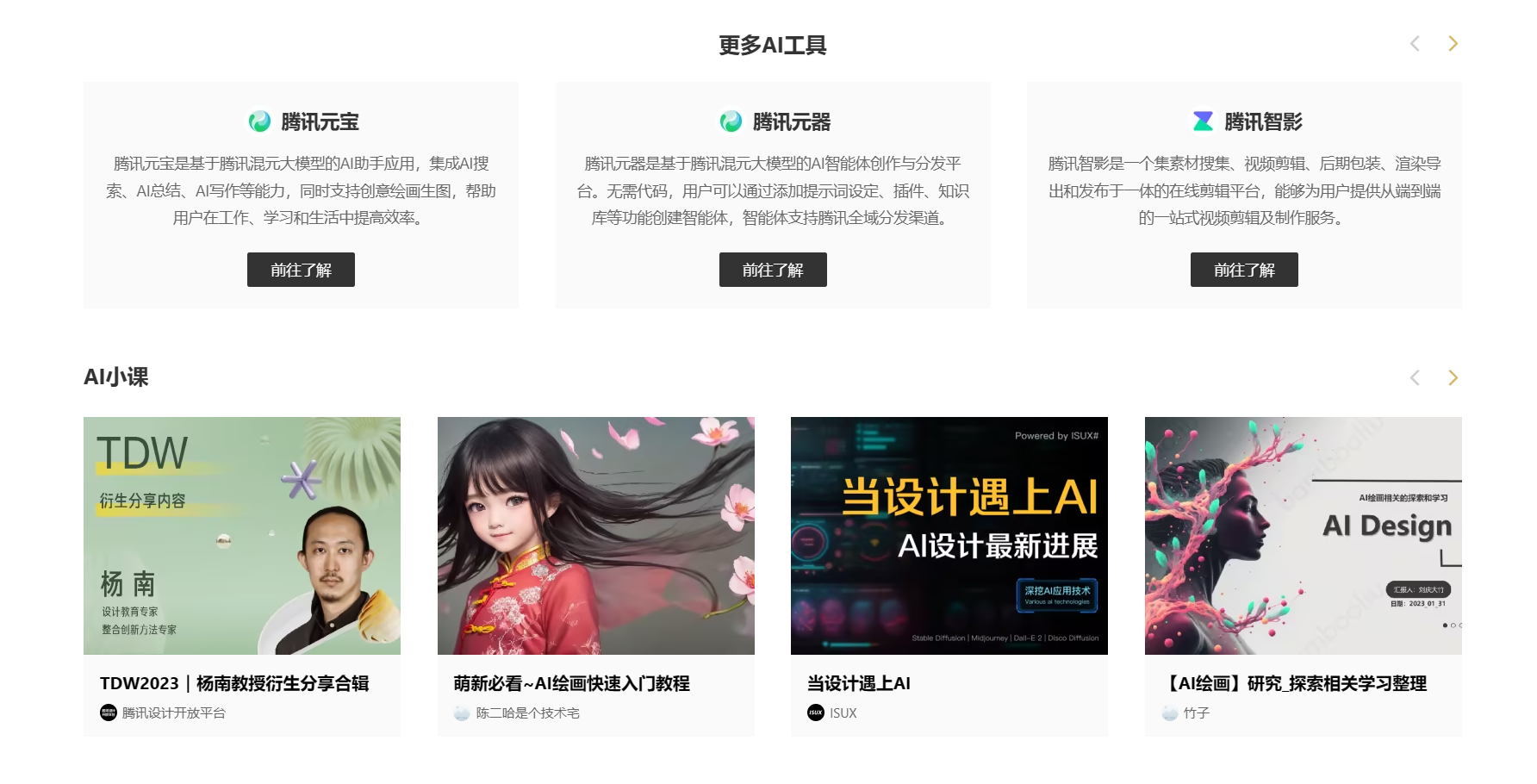Image resolution: width=1537 pixels, height=784 pixels.
Task: View author ISUX profile
Action: tap(842, 712)
